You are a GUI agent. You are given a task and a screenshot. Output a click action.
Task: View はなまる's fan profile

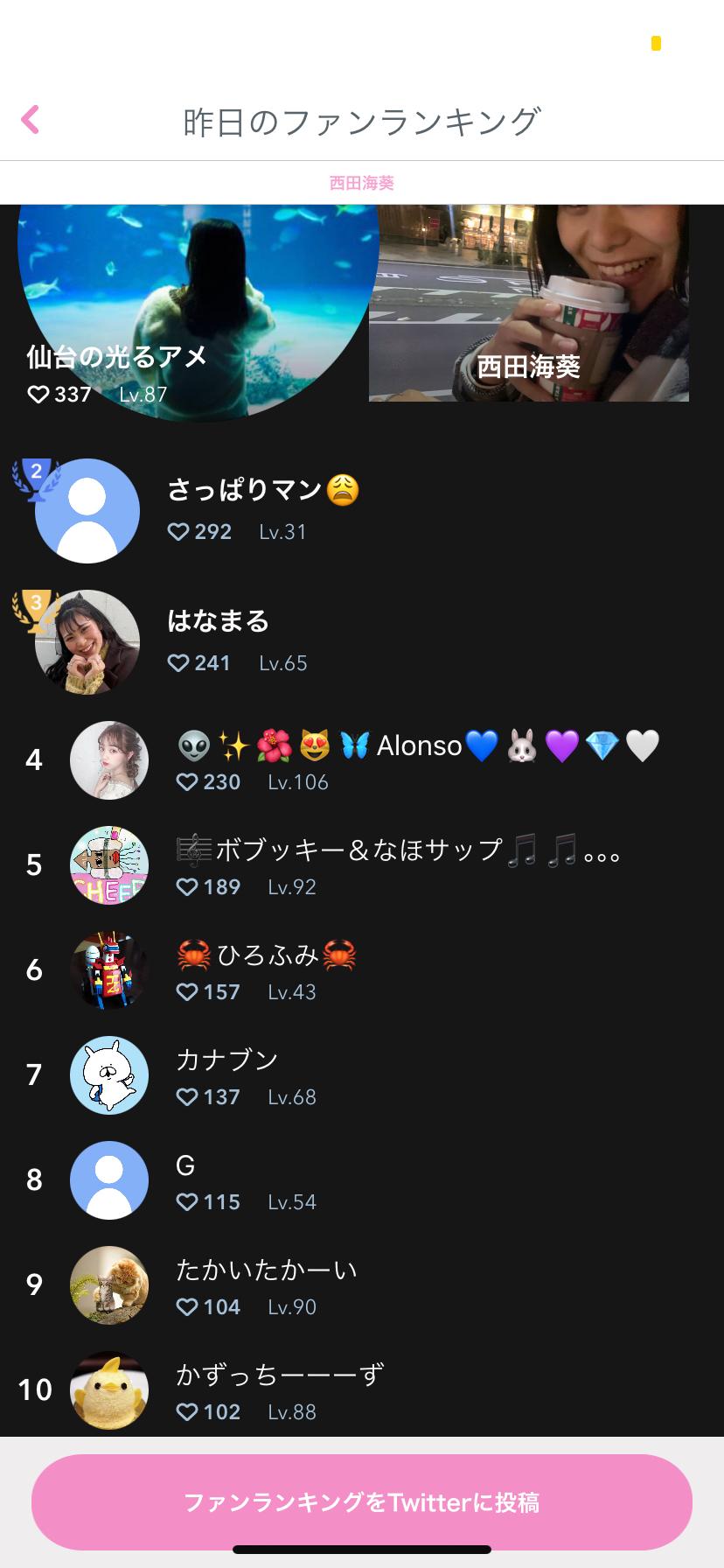click(x=219, y=641)
